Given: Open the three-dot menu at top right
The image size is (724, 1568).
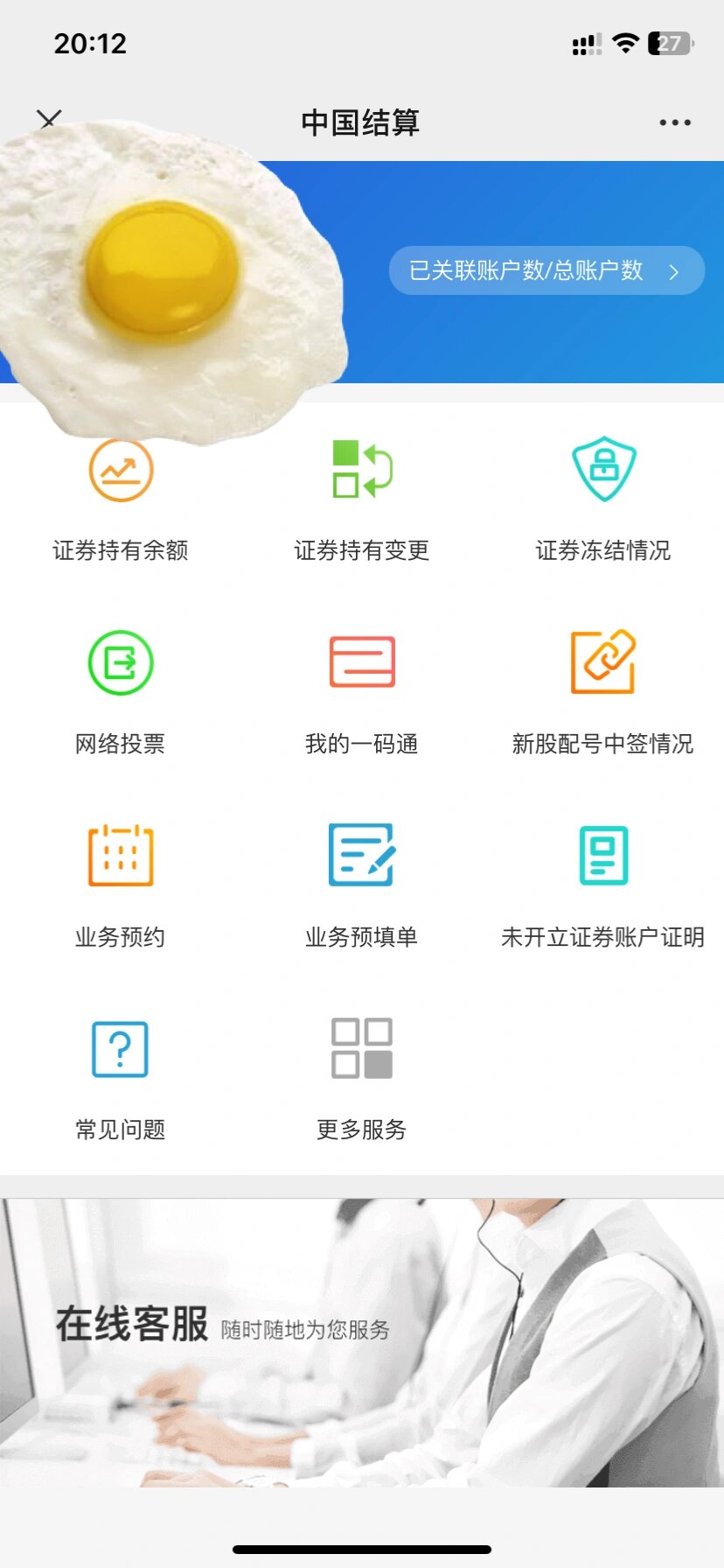Looking at the screenshot, I should (673, 122).
